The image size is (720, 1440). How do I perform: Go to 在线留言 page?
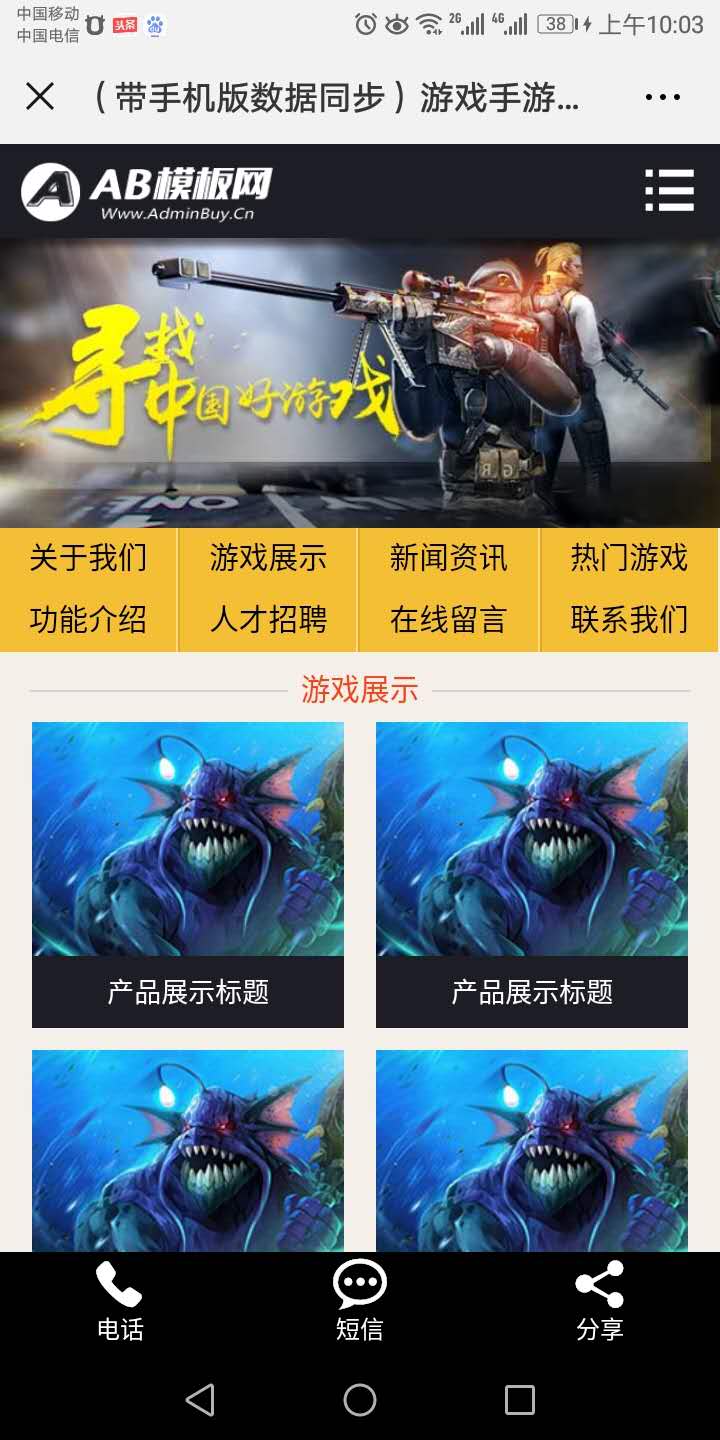[448, 620]
